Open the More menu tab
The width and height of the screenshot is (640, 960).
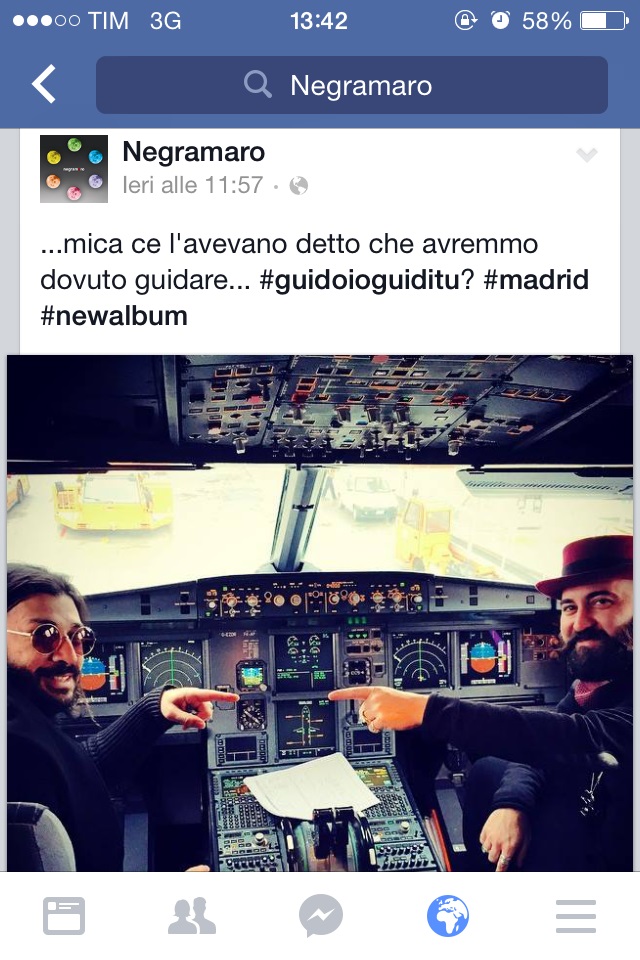576,916
